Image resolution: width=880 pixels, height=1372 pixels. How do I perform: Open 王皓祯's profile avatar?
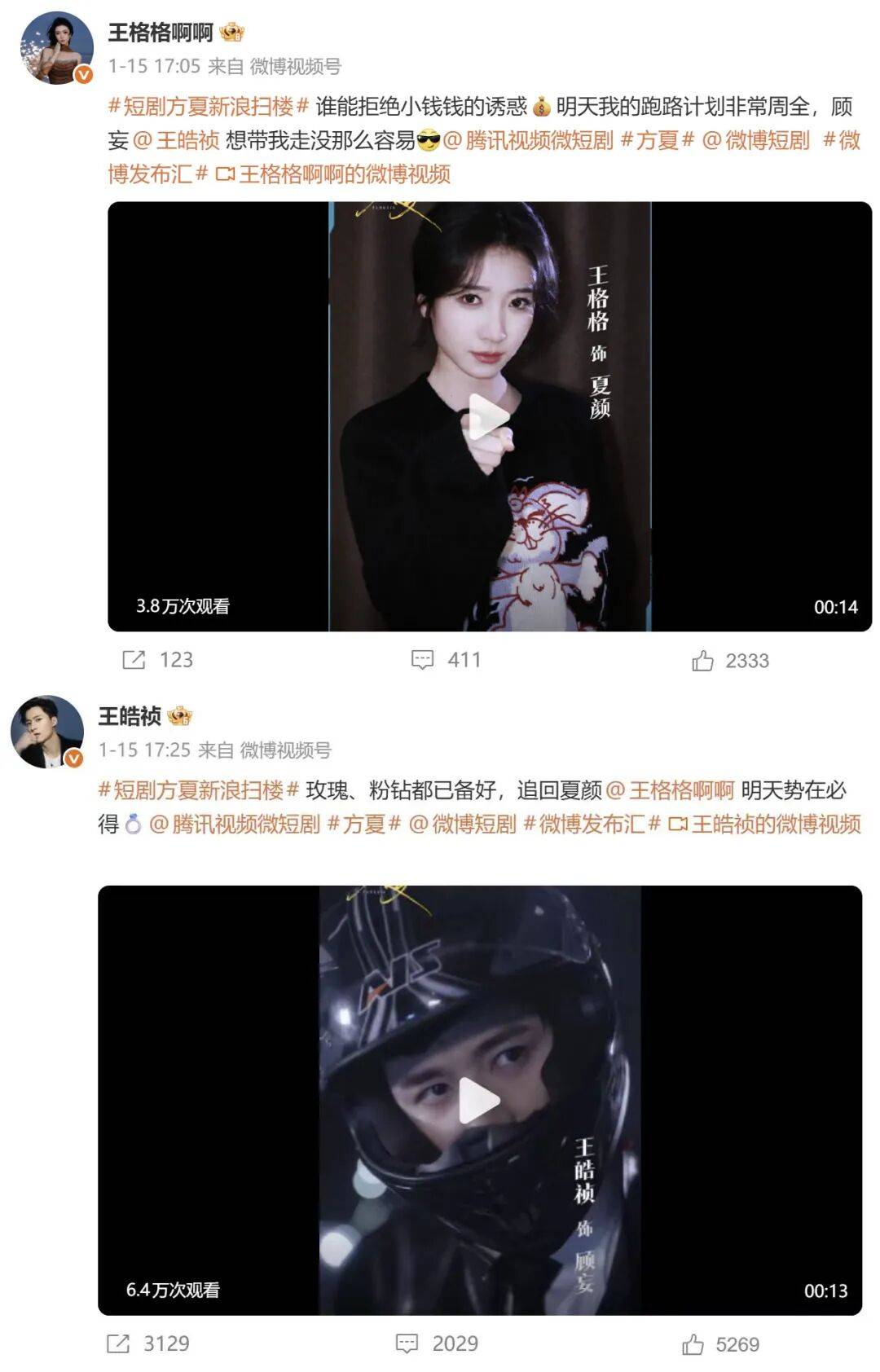click(x=47, y=732)
